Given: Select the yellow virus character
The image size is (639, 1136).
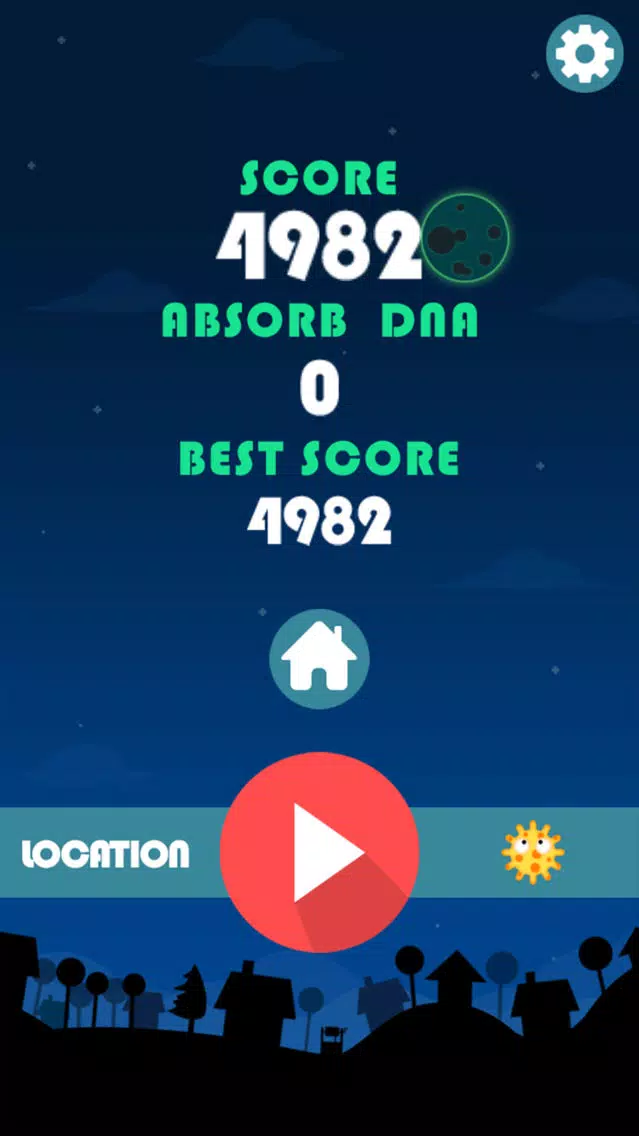Looking at the screenshot, I should click(x=532, y=852).
